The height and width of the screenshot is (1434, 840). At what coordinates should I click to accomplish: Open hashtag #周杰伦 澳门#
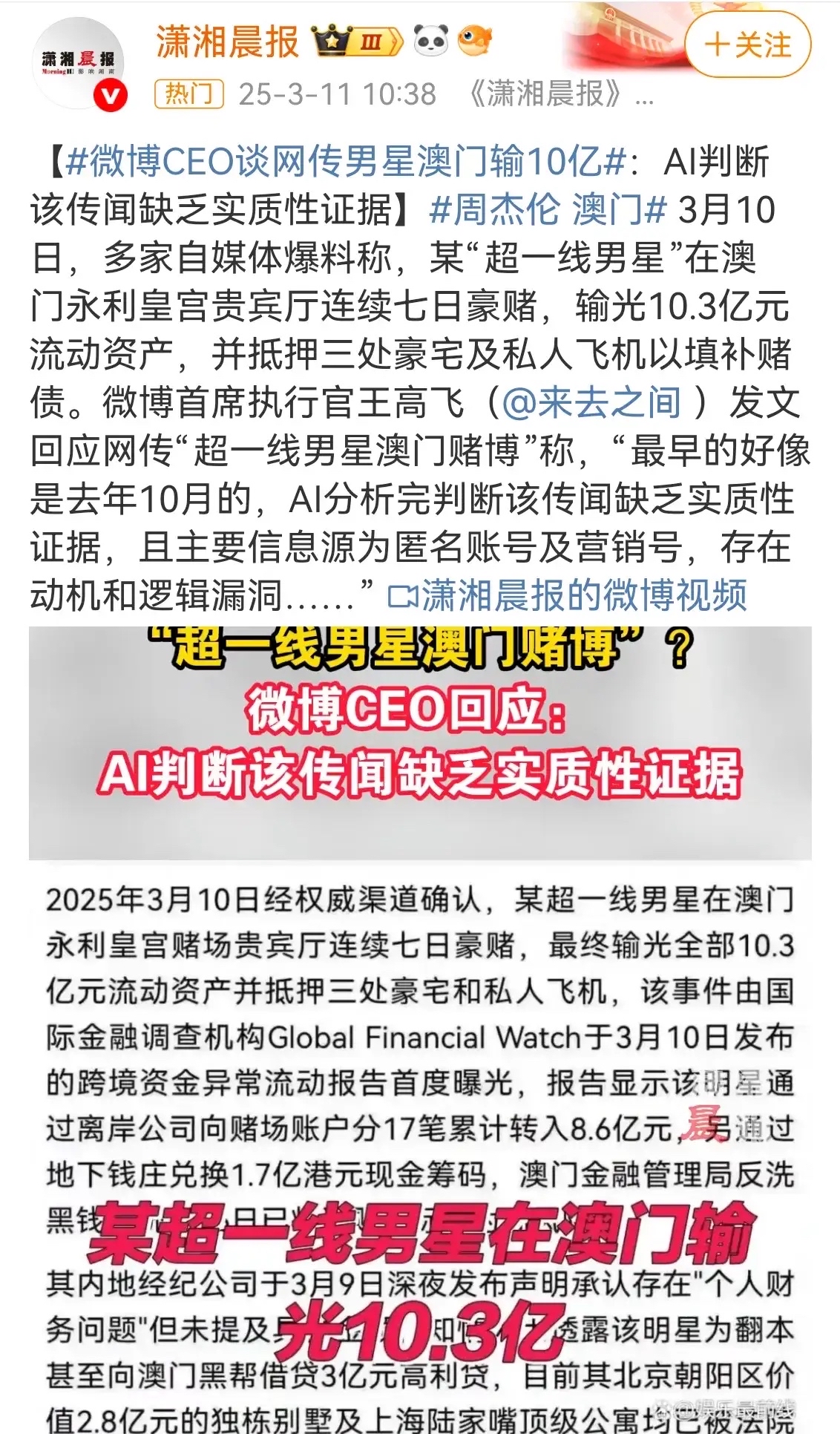[548, 210]
